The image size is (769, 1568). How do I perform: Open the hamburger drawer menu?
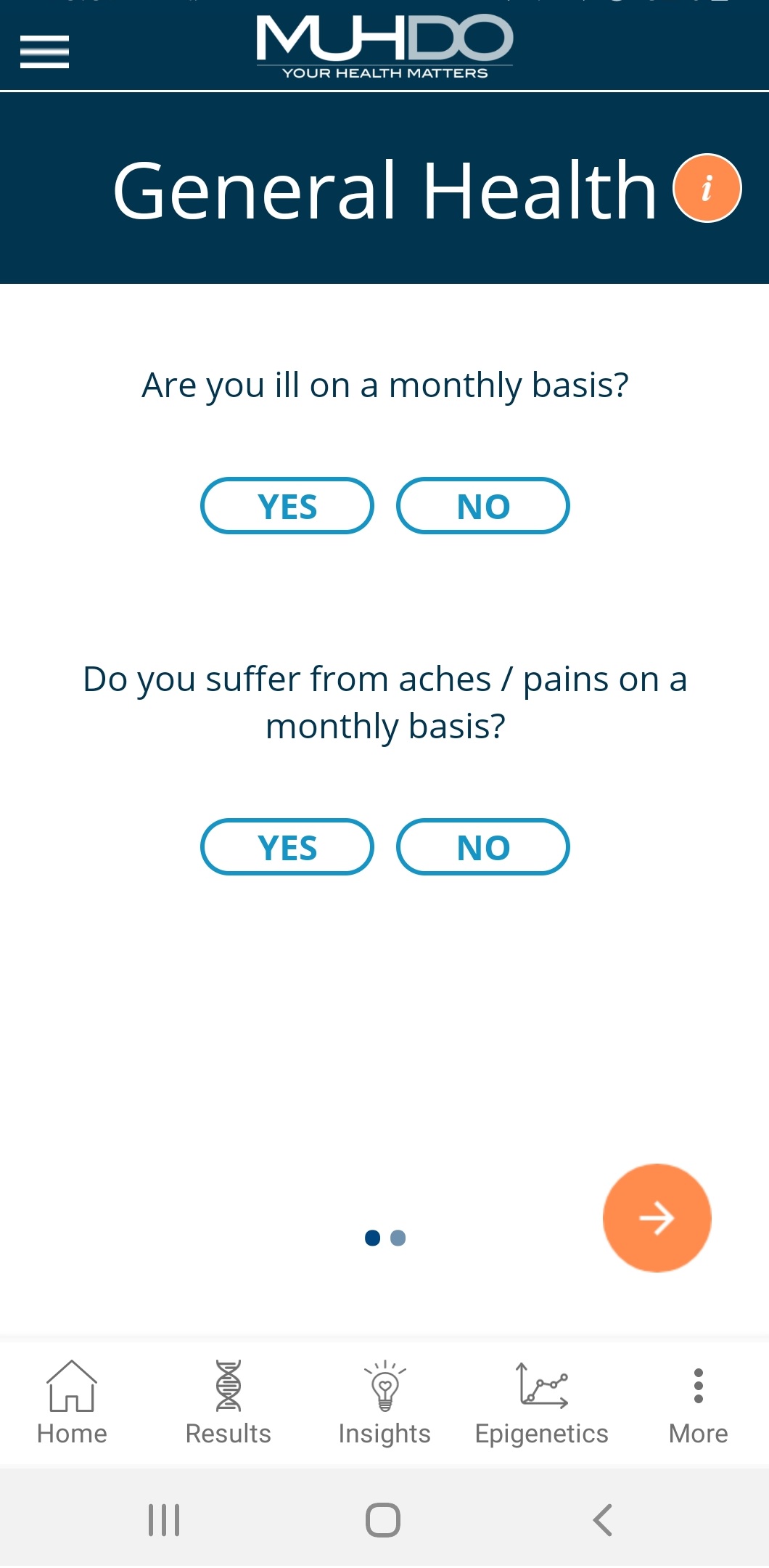click(44, 52)
